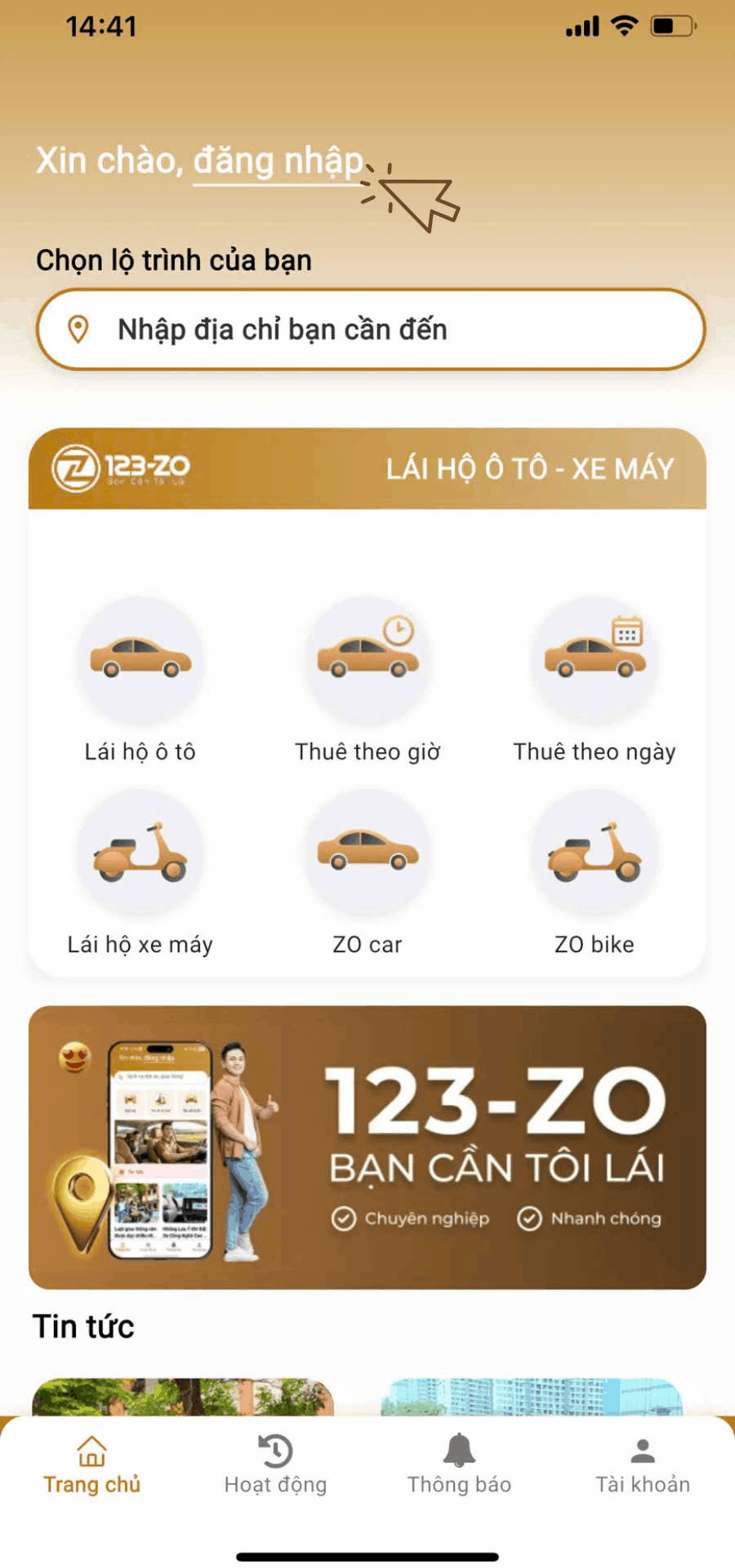Open the 123-ZO promotional banner
The height and width of the screenshot is (1568, 735).
click(x=367, y=1147)
